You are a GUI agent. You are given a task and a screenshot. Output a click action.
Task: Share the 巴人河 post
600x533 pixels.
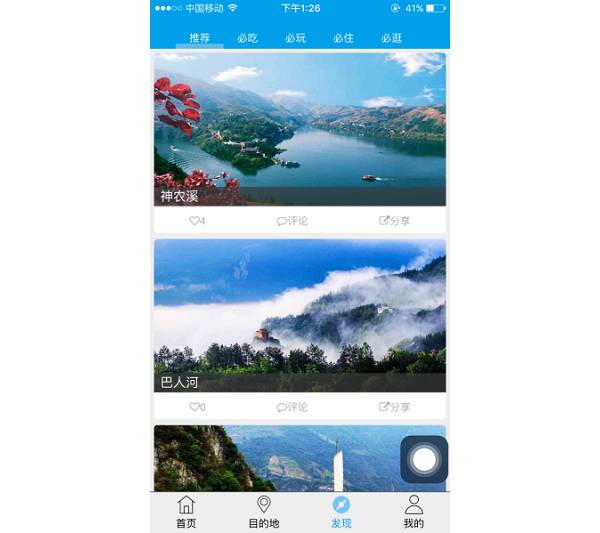pyautogui.click(x=394, y=407)
